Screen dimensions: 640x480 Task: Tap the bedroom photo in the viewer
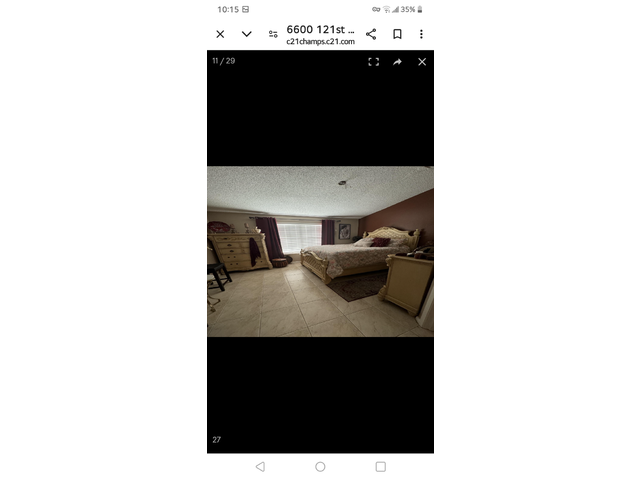click(320, 251)
